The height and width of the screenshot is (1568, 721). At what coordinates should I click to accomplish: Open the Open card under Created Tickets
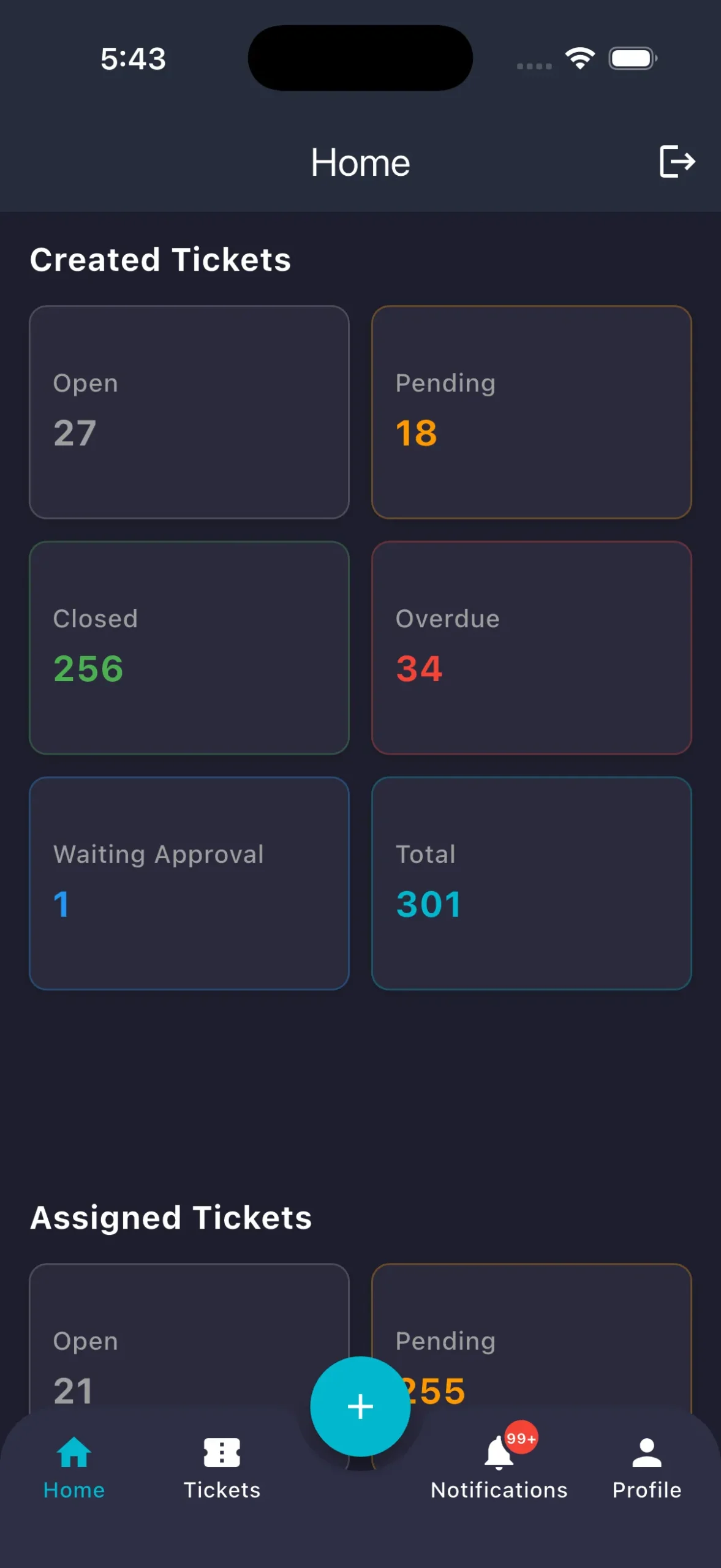189,412
